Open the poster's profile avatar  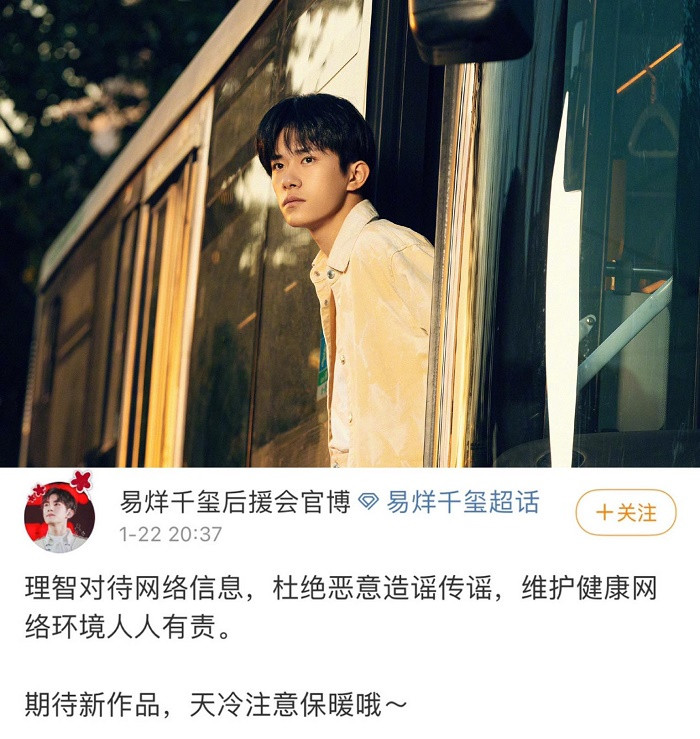[x=59, y=515]
